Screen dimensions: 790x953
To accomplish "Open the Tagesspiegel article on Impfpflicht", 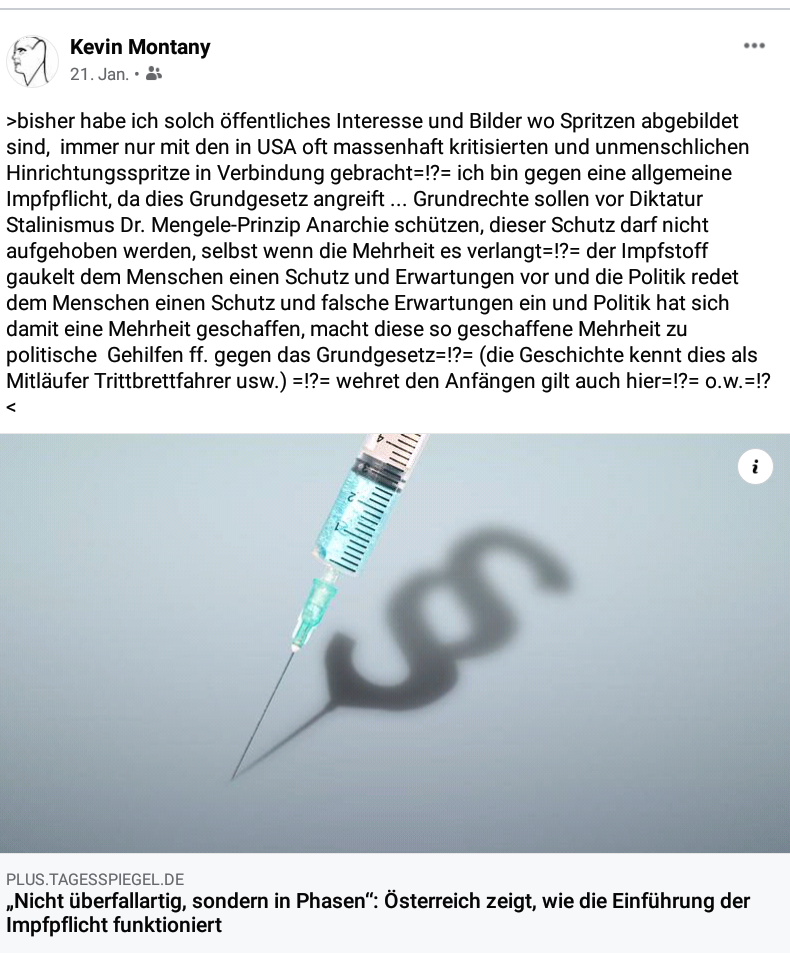I will [378, 912].
